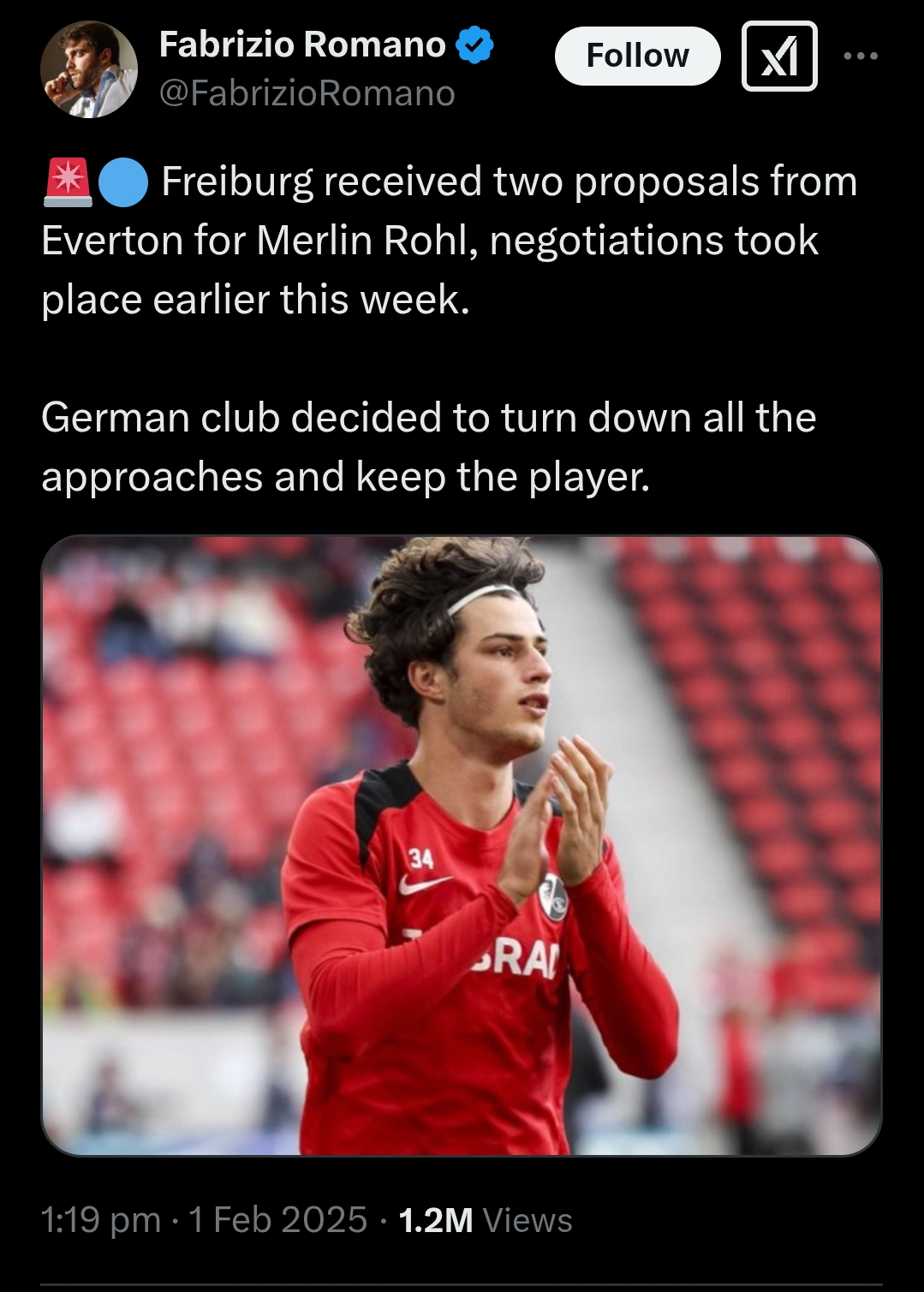The height and width of the screenshot is (1292, 924).
Task: Open the three-dot overflow menu
Action: [860, 57]
